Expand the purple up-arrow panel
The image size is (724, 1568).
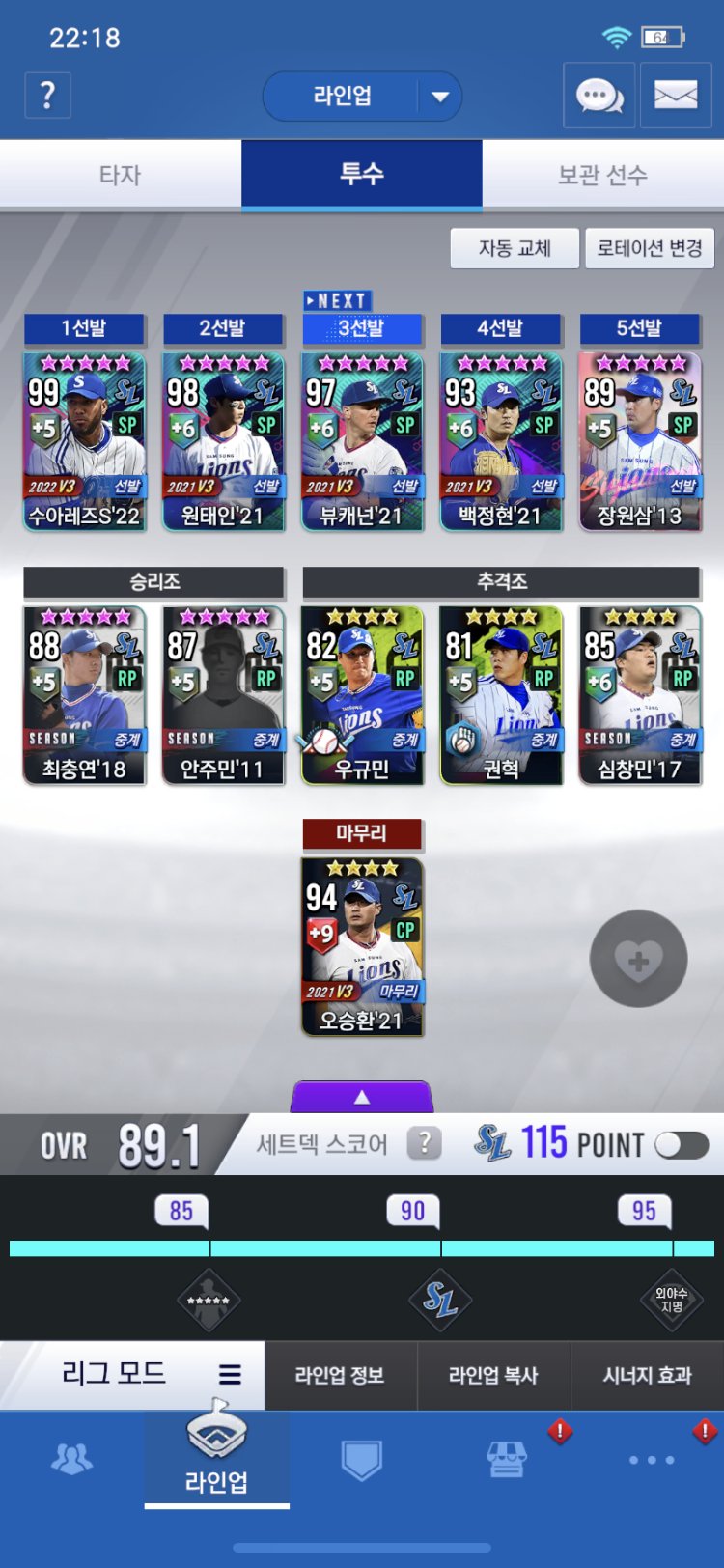coord(362,1097)
